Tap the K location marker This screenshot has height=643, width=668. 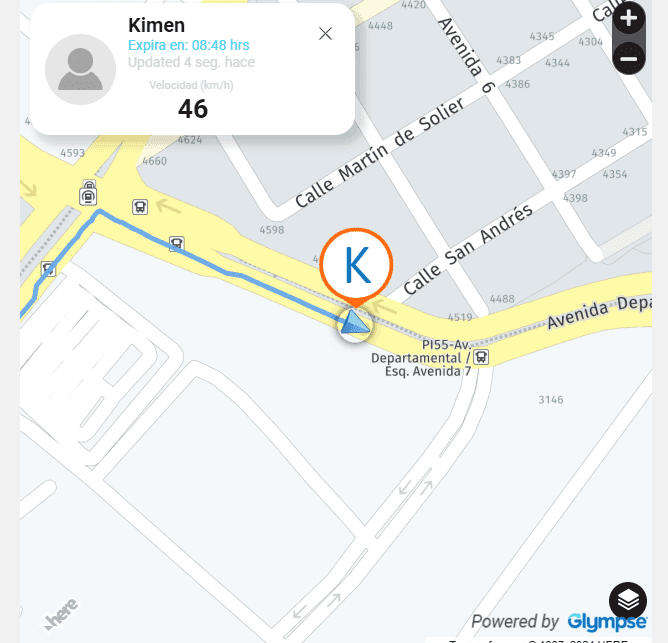[357, 265]
